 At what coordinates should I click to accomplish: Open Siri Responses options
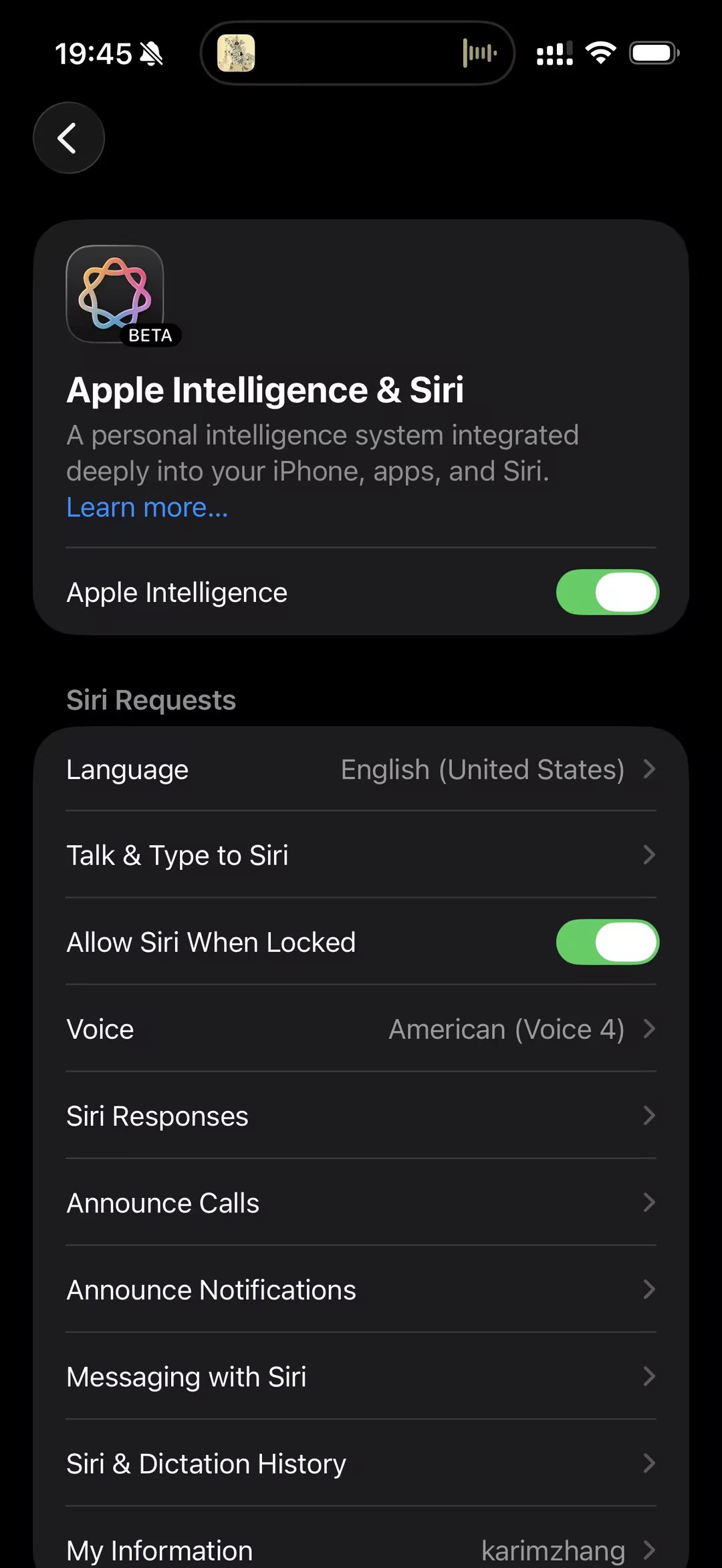click(361, 1116)
